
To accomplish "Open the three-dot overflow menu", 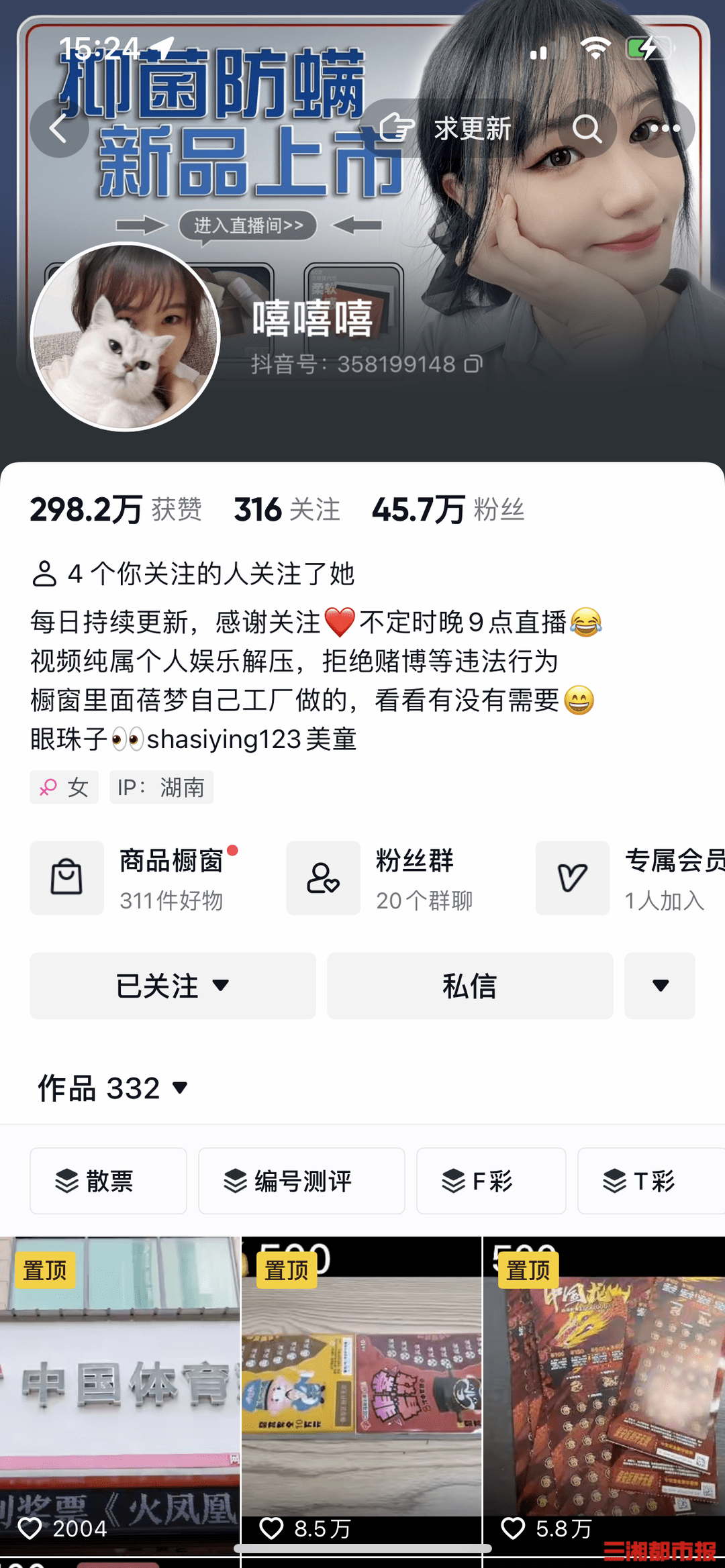I will (665, 128).
